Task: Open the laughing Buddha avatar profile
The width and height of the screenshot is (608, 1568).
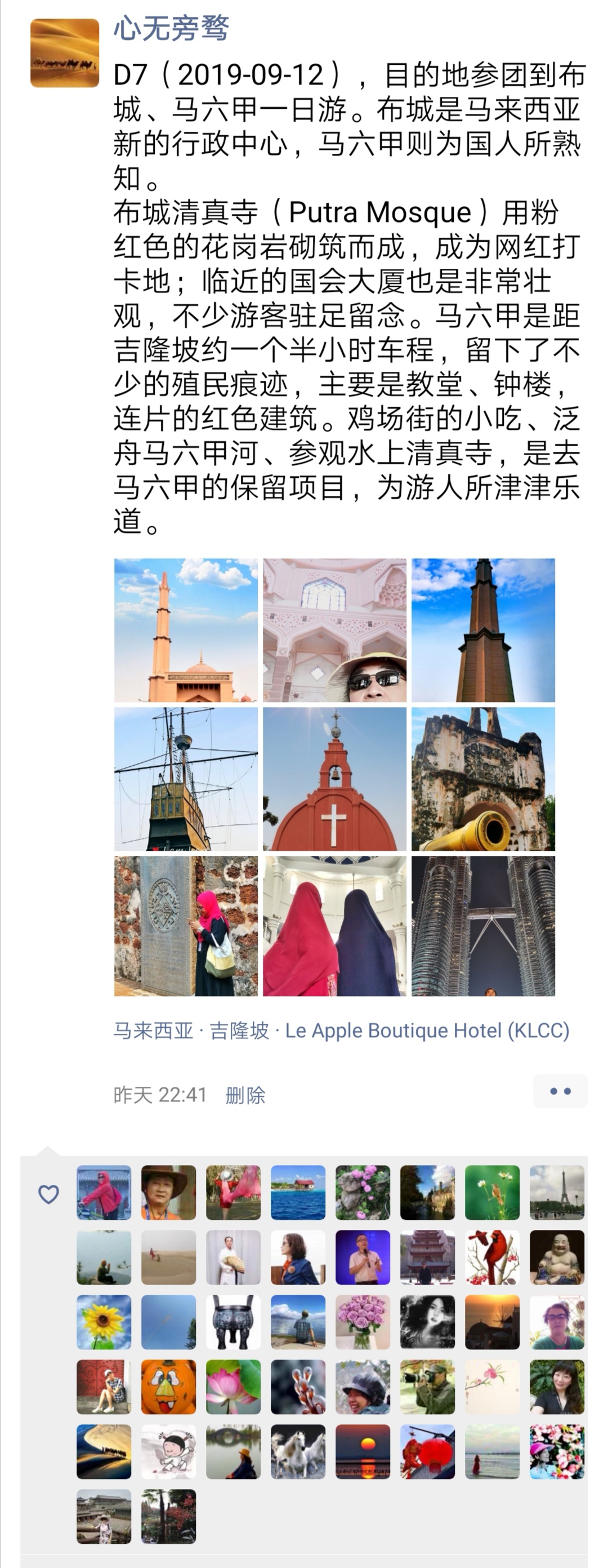Action: tap(556, 1258)
